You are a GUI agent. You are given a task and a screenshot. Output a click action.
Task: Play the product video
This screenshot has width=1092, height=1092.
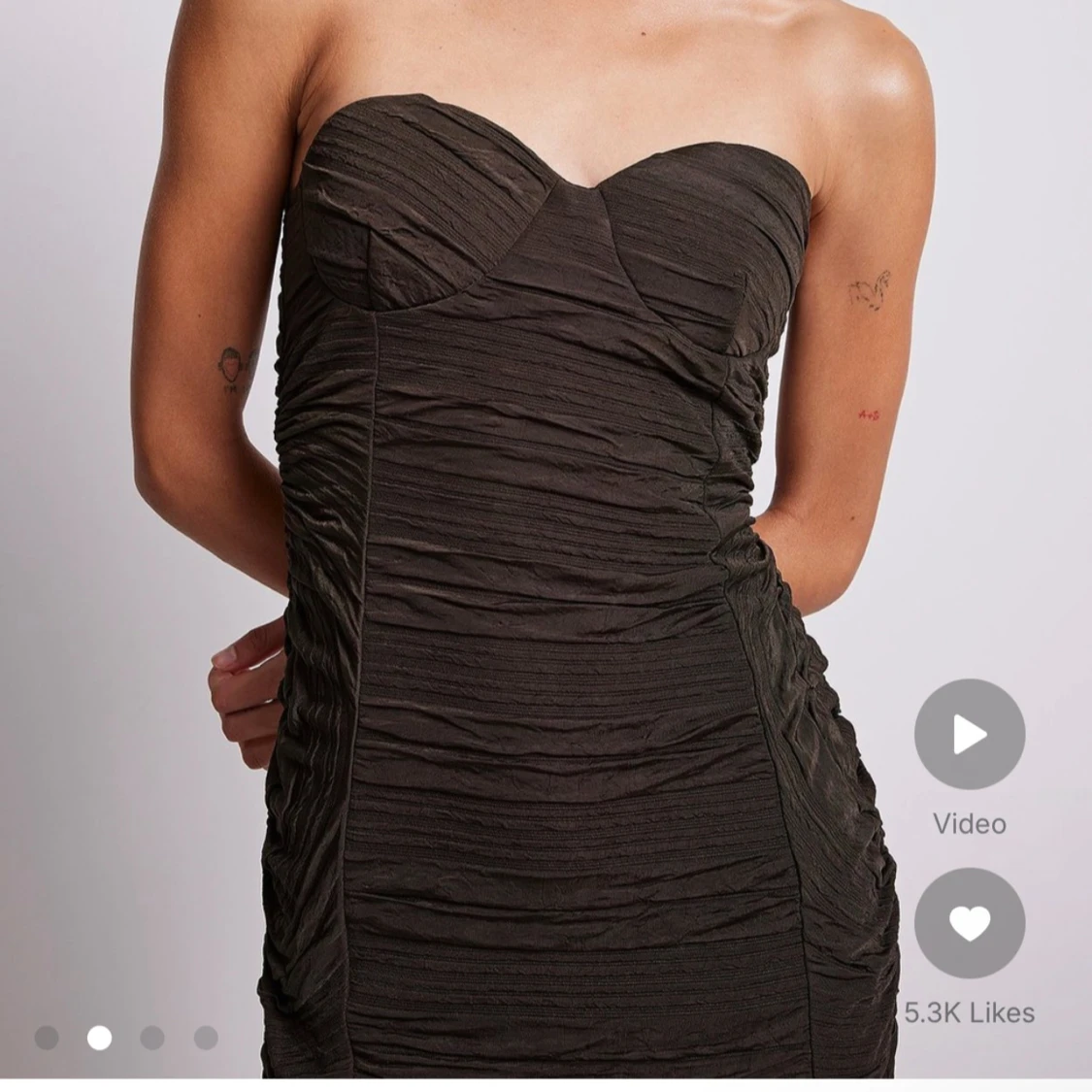point(969,734)
